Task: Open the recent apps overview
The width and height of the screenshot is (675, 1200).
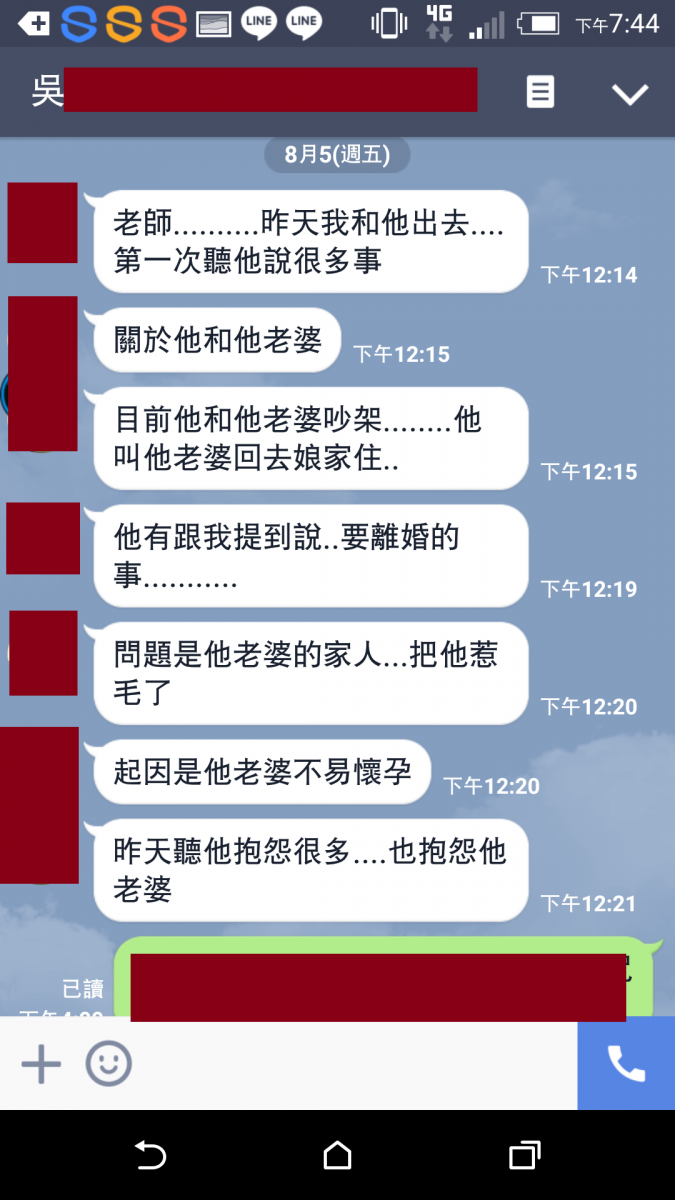Action: pyautogui.click(x=524, y=1156)
